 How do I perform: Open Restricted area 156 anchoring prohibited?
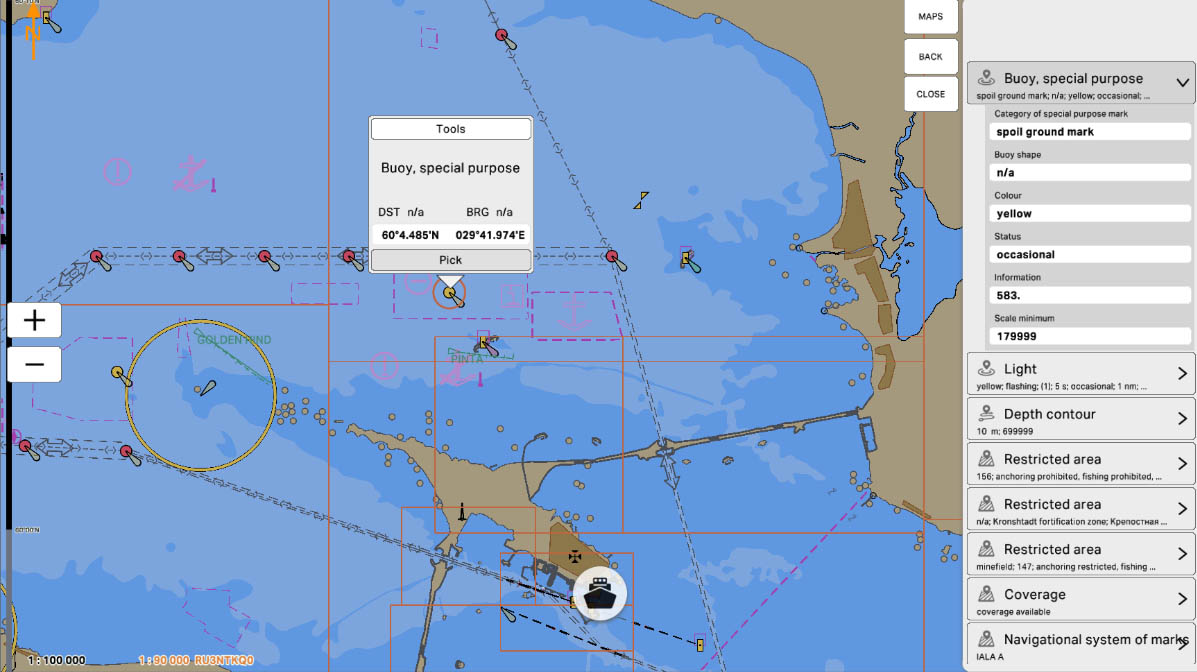pos(1080,465)
